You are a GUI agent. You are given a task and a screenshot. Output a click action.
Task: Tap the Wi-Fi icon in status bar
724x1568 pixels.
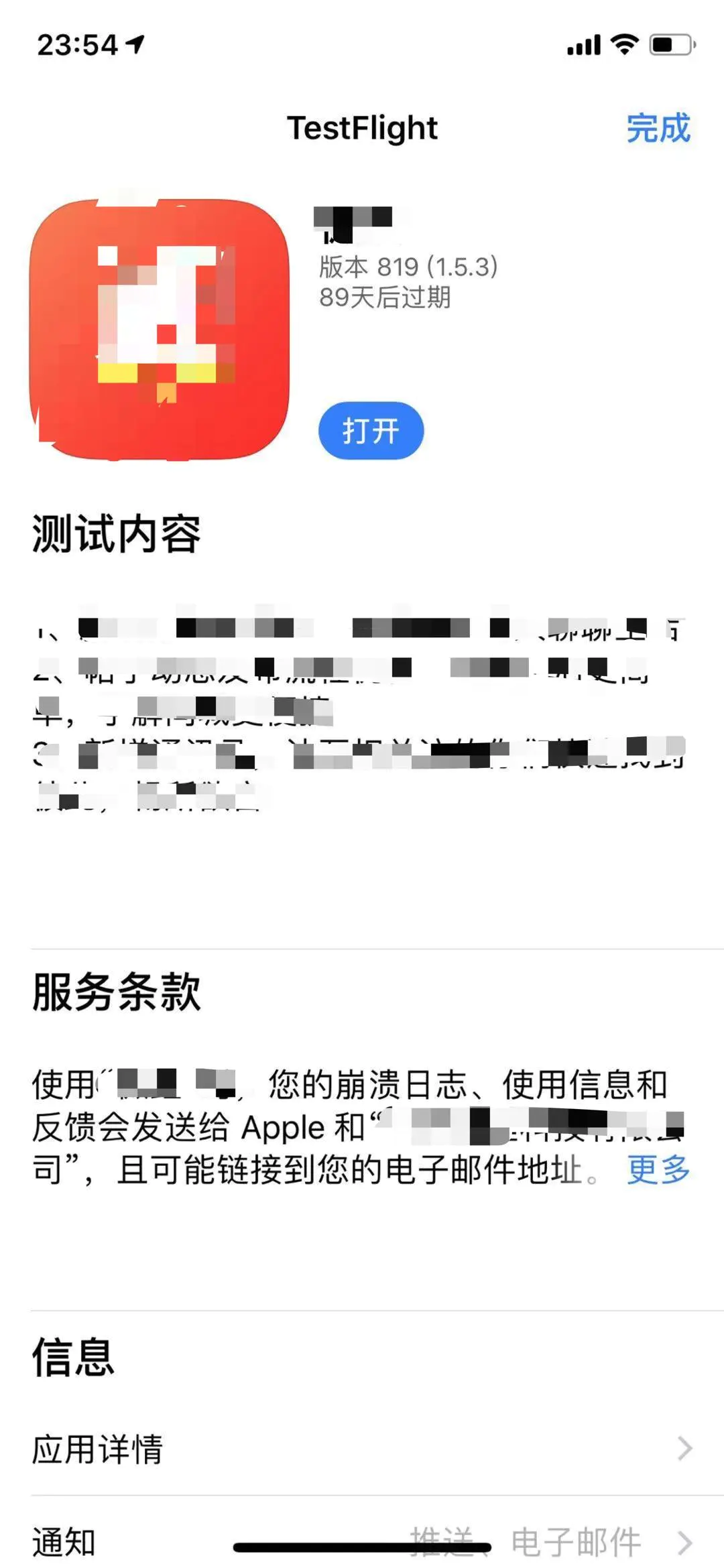pos(627,44)
